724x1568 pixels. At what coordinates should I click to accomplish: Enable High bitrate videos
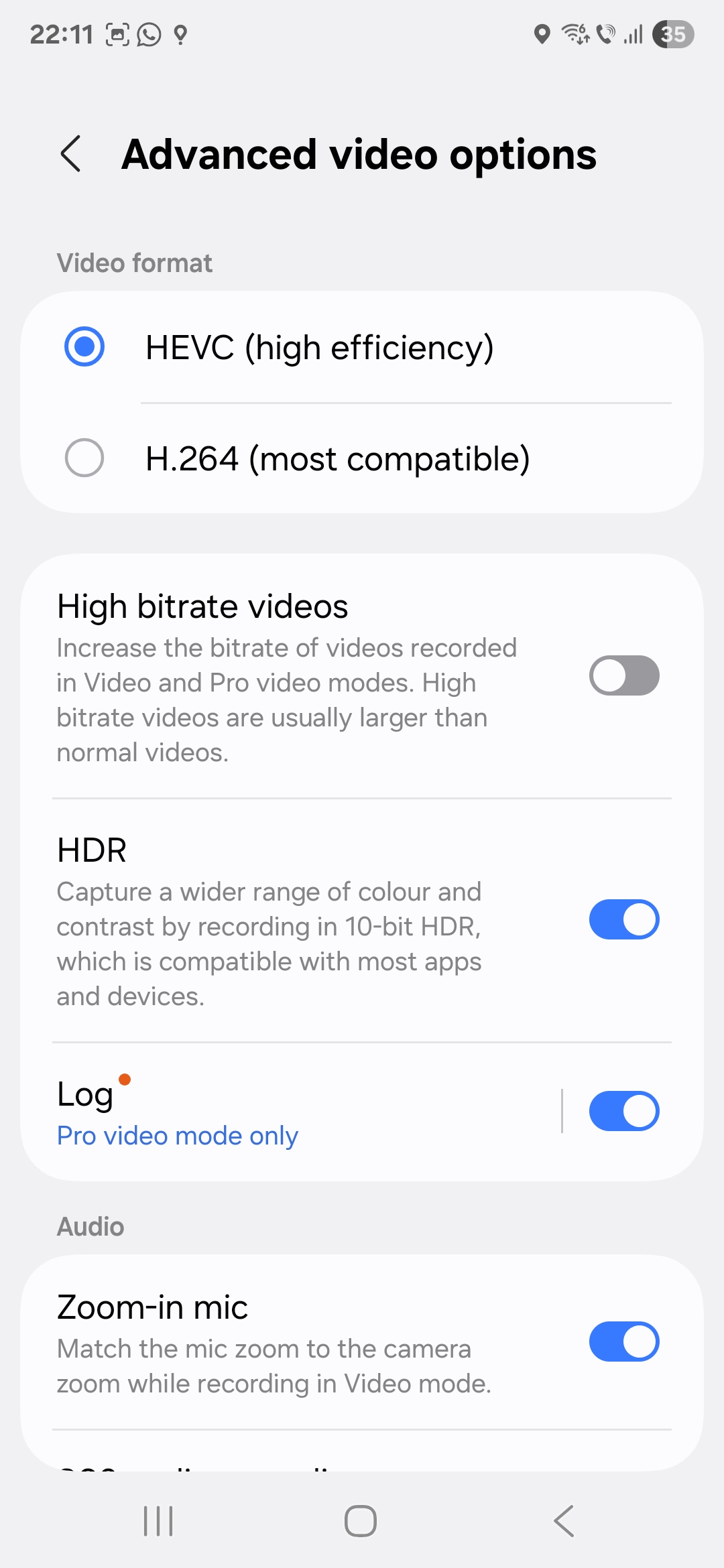click(x=624, y=675)
